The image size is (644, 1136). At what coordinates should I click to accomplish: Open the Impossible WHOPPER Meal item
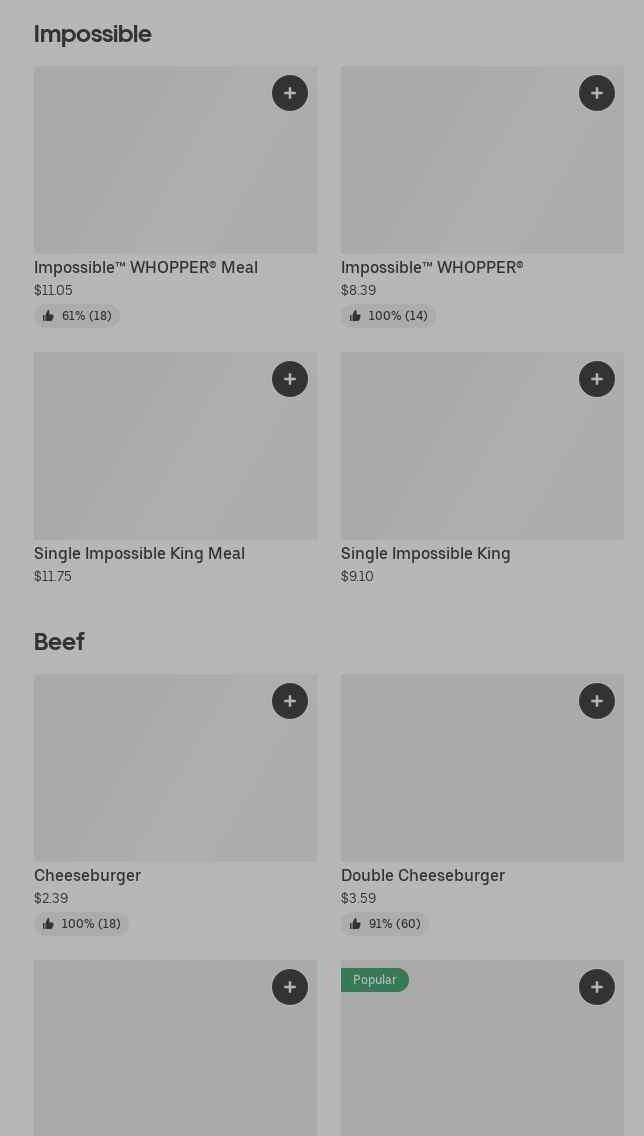(175, 196)
